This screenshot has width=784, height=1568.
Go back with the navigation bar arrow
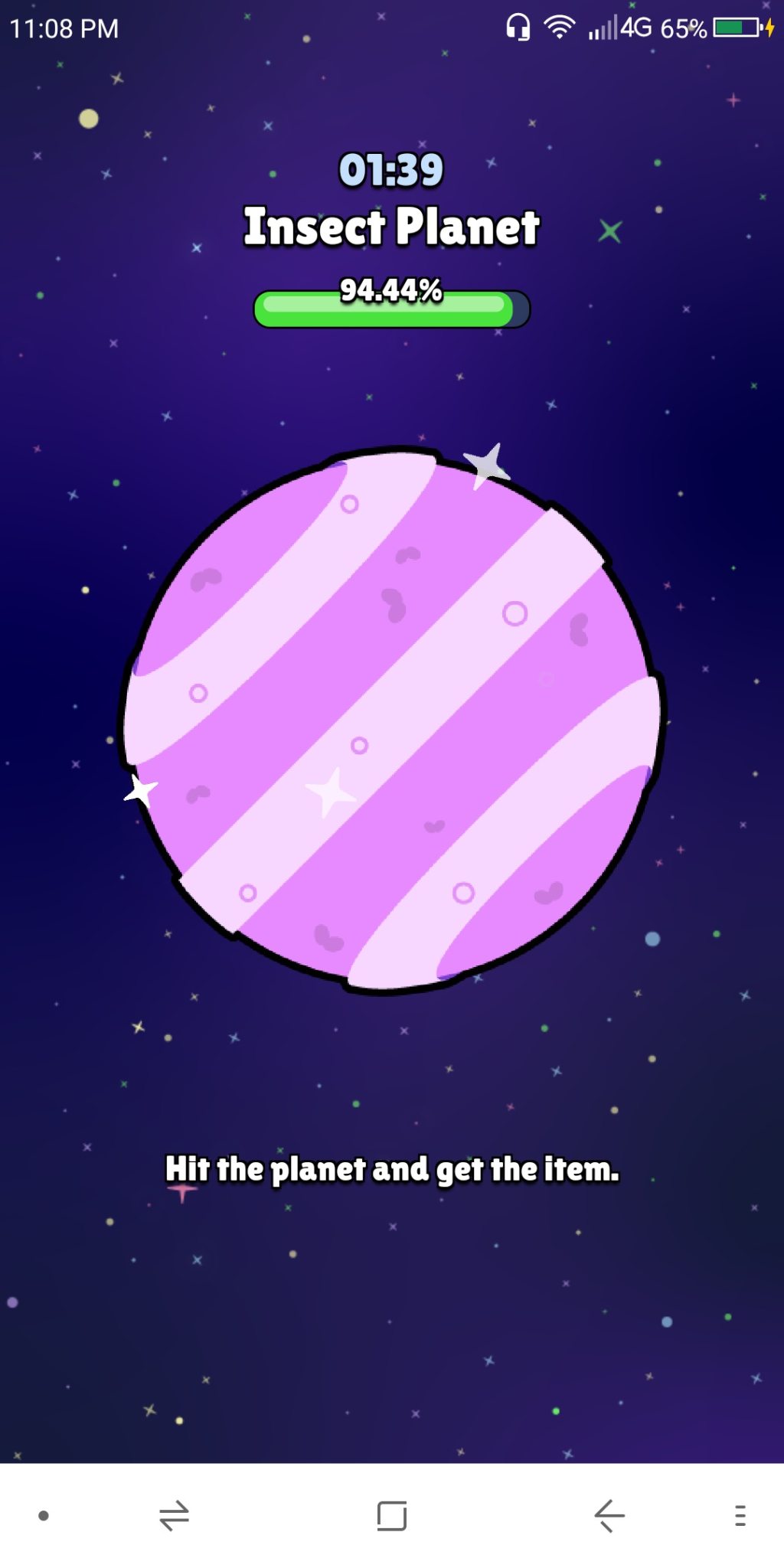(x=609, y=1515)
